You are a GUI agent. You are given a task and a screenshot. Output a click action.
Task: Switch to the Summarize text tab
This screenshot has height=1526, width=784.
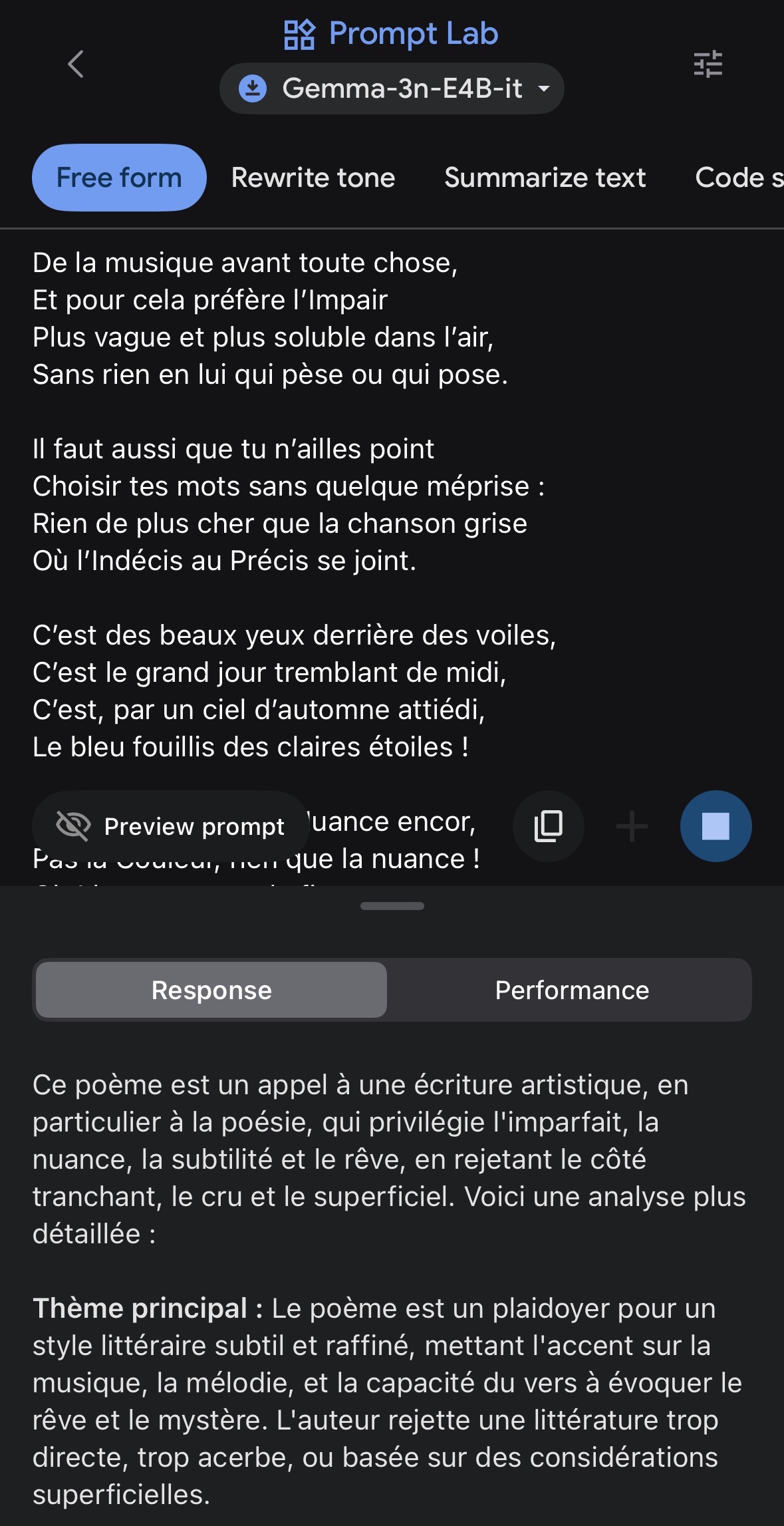click(x=545, y=178)
